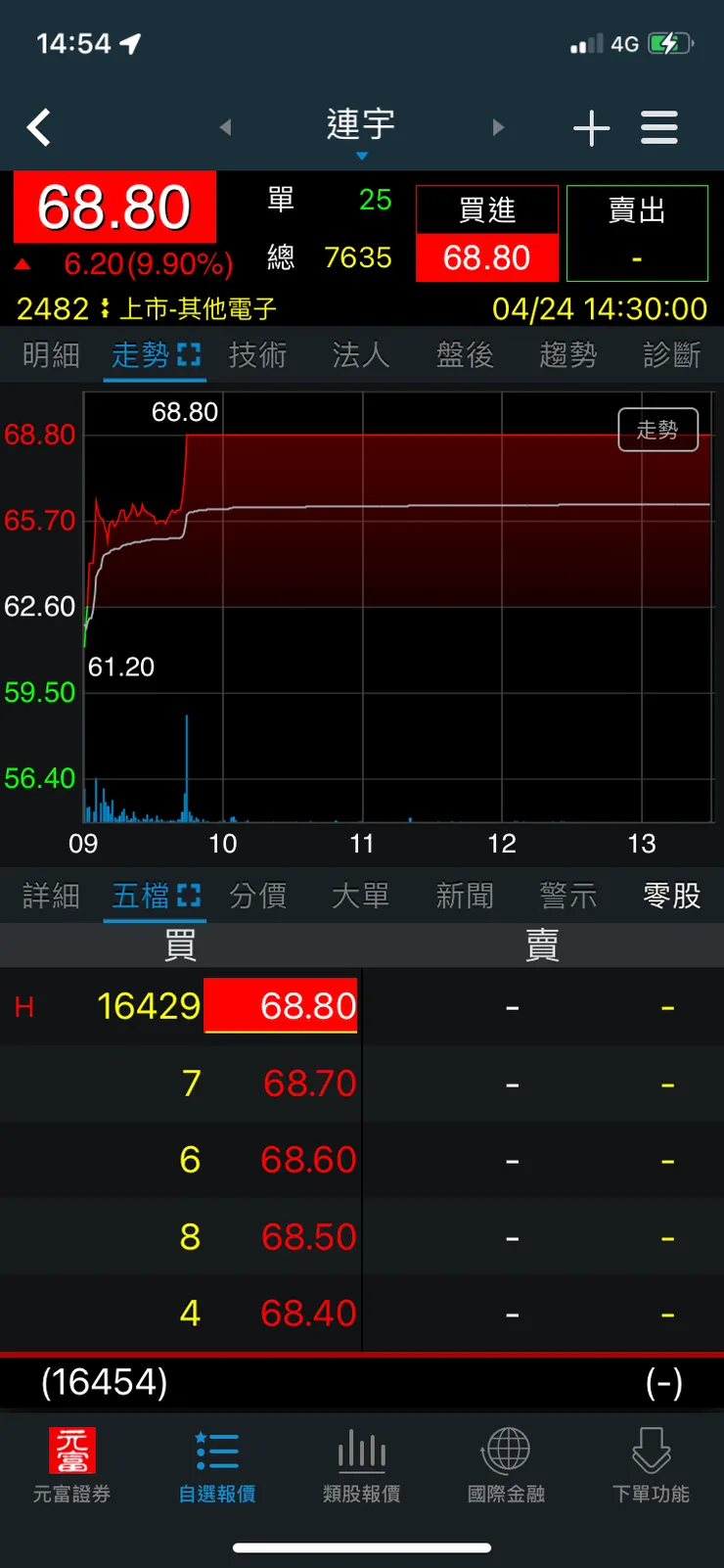Image resolution: width=724 pixels, height=1568 pixels.
Task: Select the 技術 tab
Action: pos(257,355)
